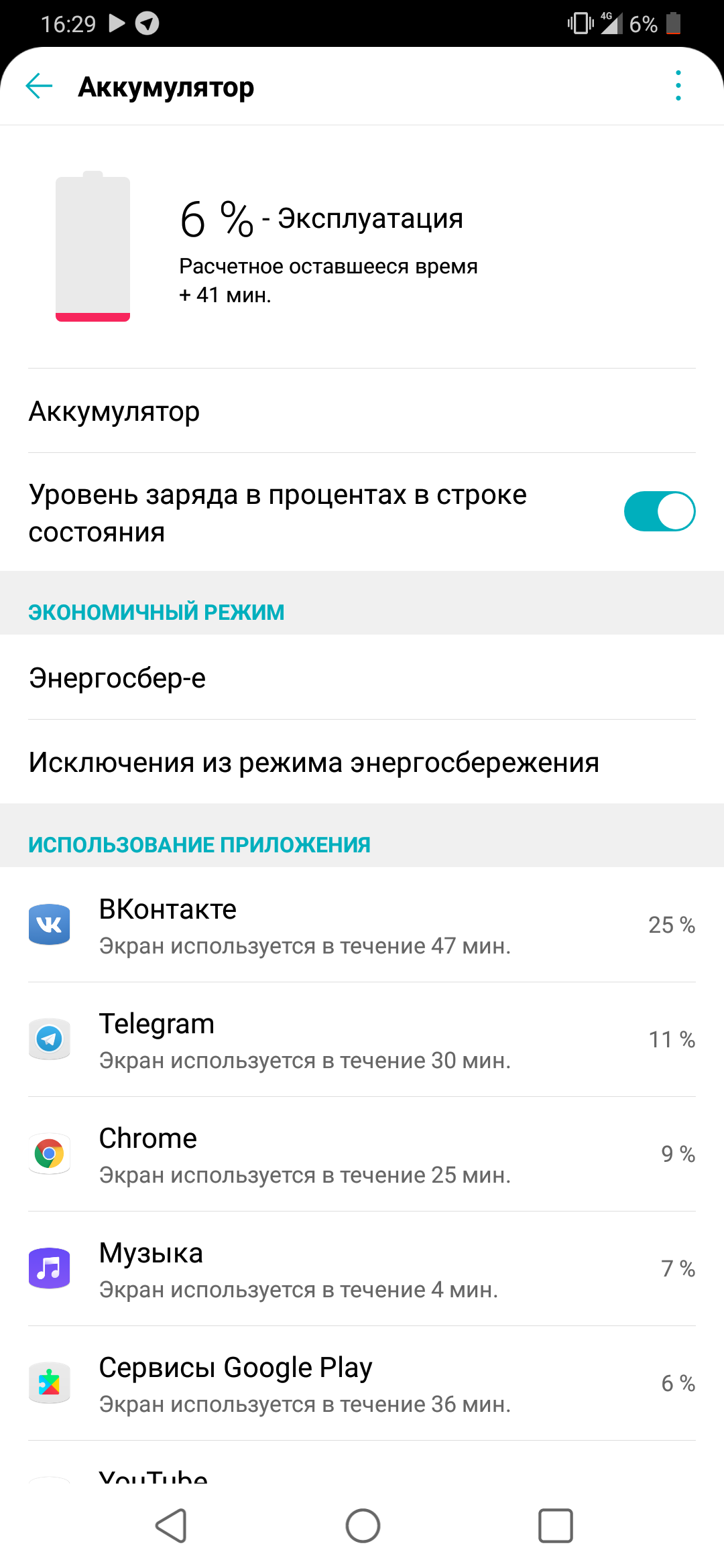
Task: Open the three-dot overflow menu
Action: pyautogui.click(x=678, y=86)
